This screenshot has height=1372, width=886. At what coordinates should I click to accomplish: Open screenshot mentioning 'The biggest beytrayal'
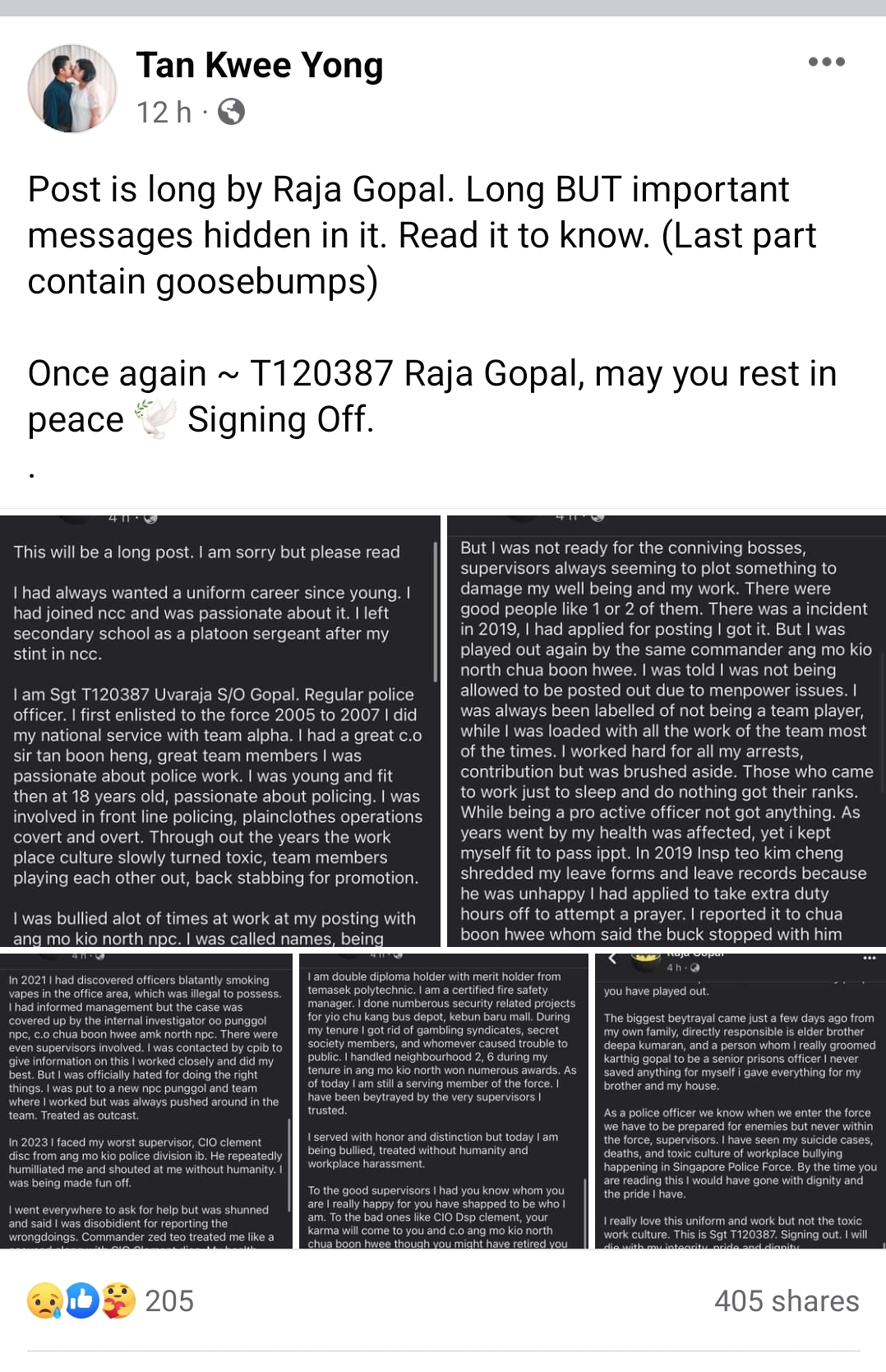tap(740, 1100)
